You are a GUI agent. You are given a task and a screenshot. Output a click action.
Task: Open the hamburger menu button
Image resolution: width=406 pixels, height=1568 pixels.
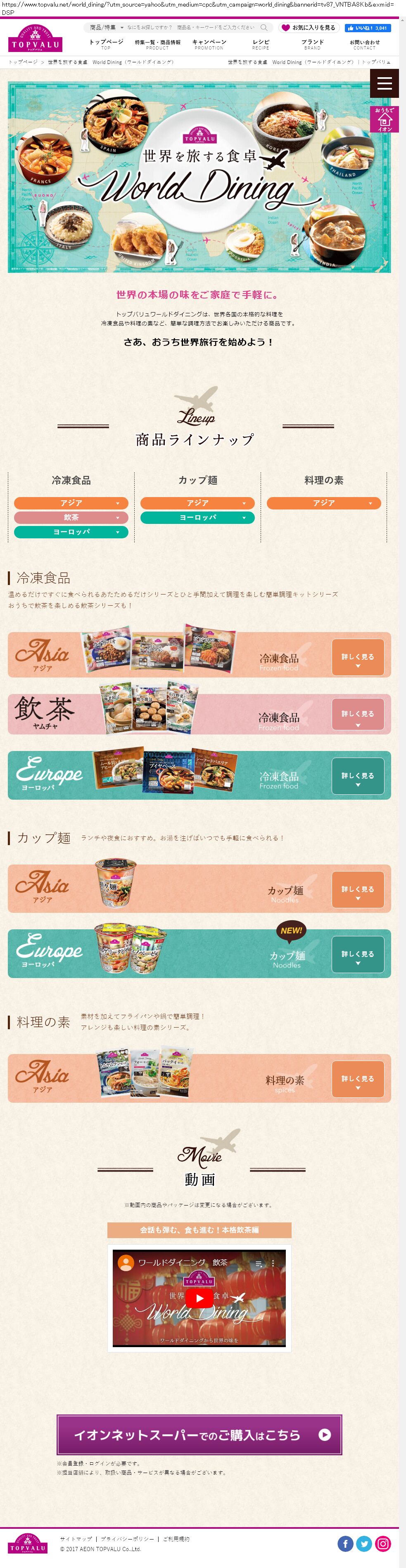pyautogui.click(x=384, y=83)
